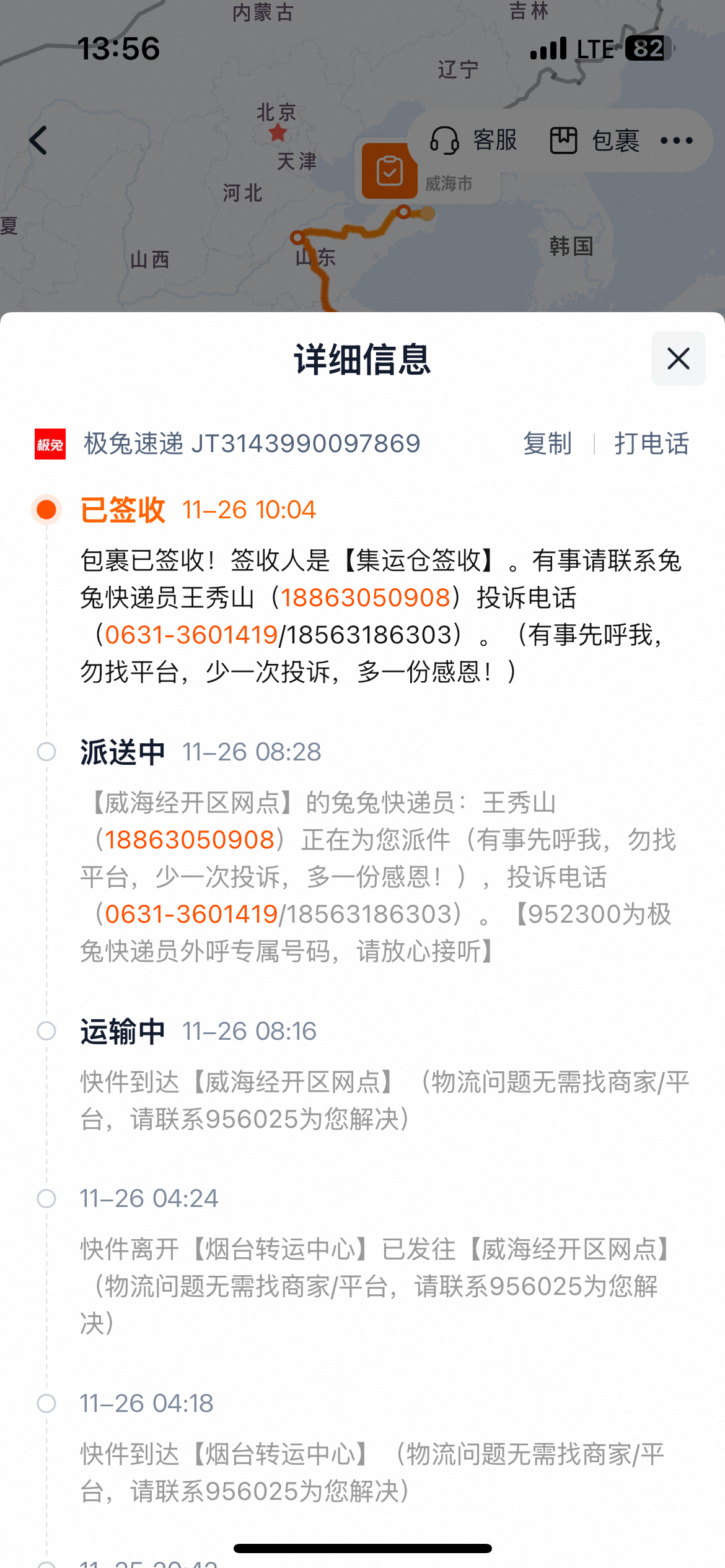Tap 打电话 to call the courier company
This screenshot has width=725, height=1568.
coord(651,443)
